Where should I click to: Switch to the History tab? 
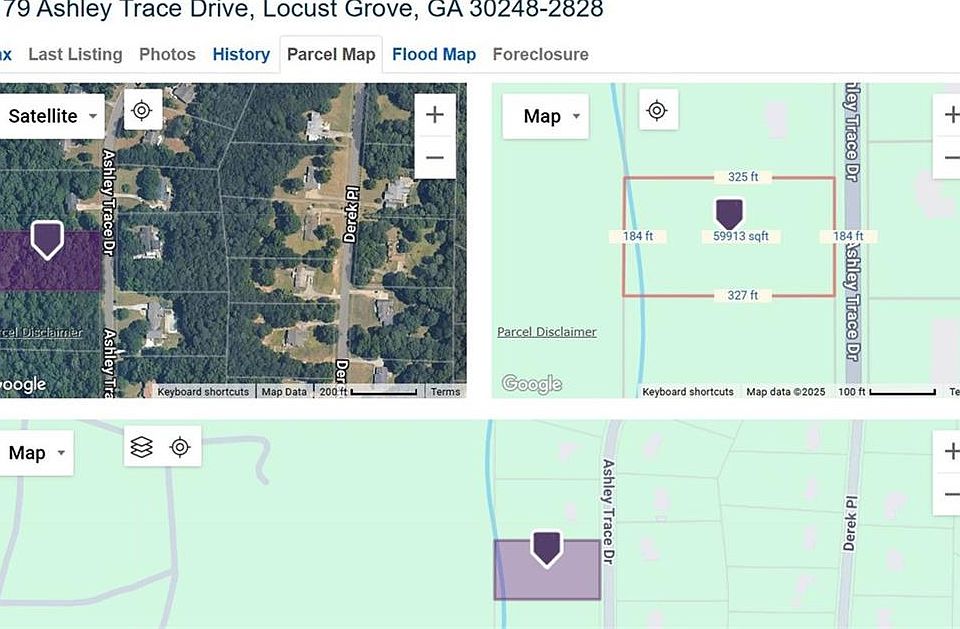coord(241,54)
